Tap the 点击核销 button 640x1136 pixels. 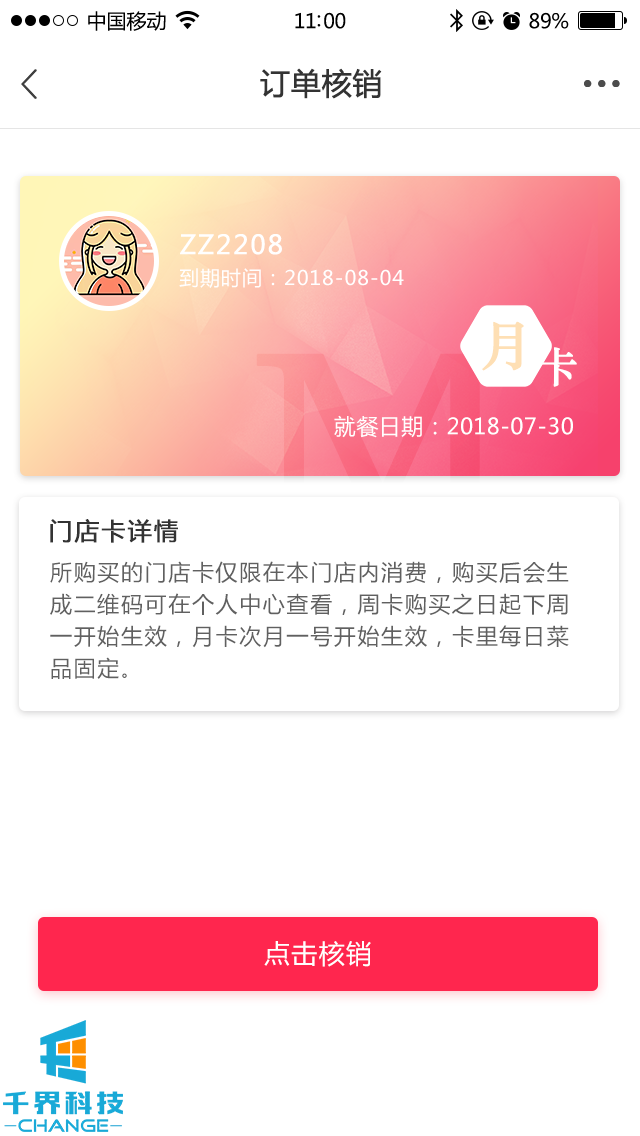318,954
